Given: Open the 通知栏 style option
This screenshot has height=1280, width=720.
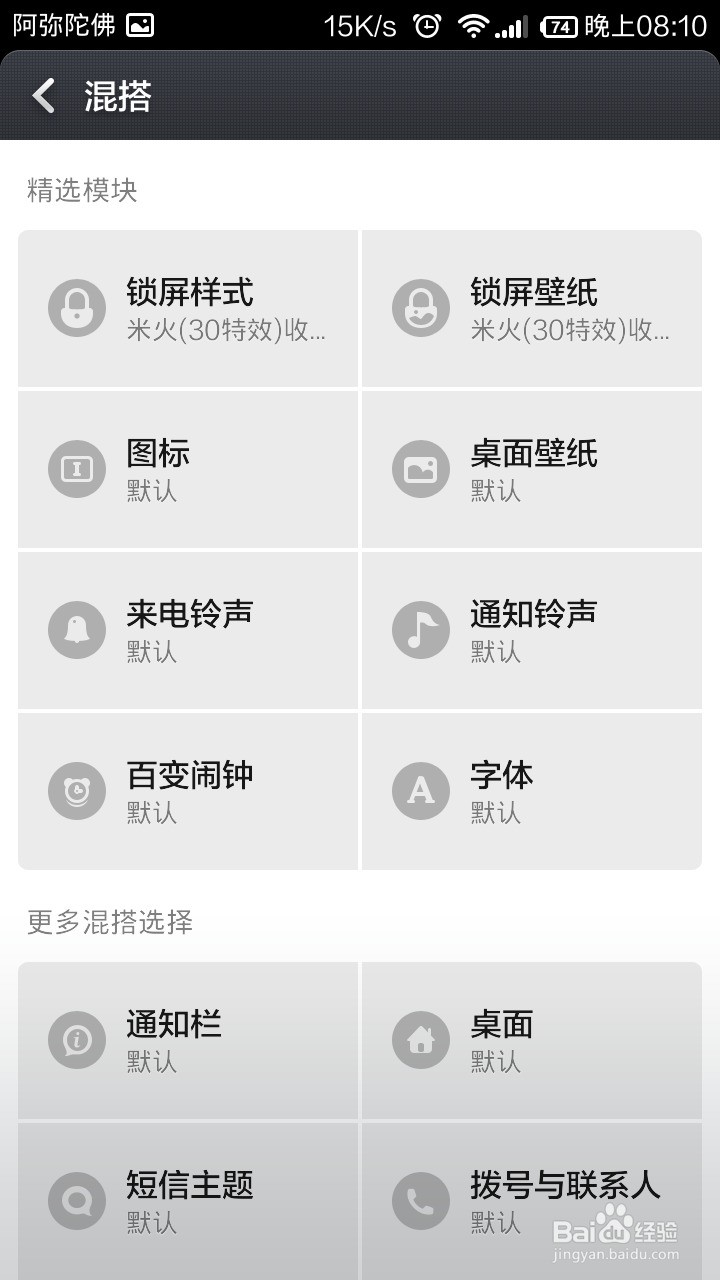Looking at the screenshot, I should [188, 1041].
